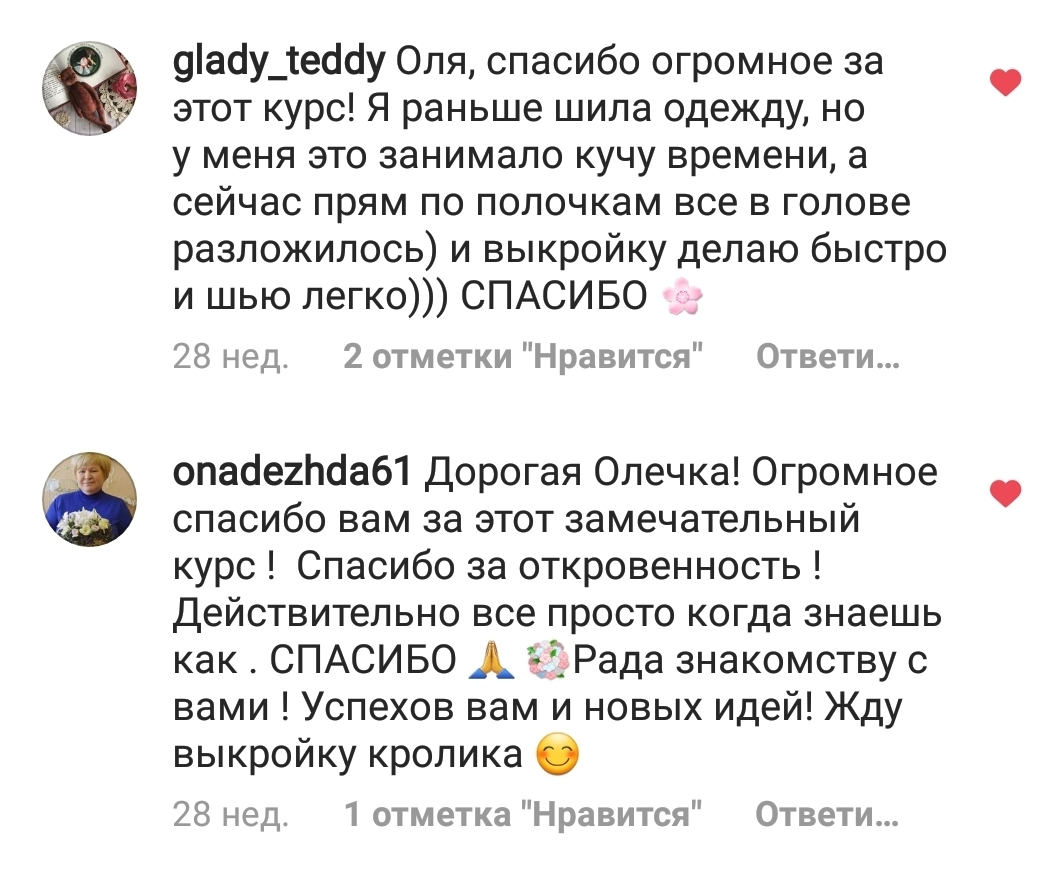Image resolution: width=1064 pixels, height=894 pixels.
Task: Reply to onadezhda61's comment
Action: [827, 816]
